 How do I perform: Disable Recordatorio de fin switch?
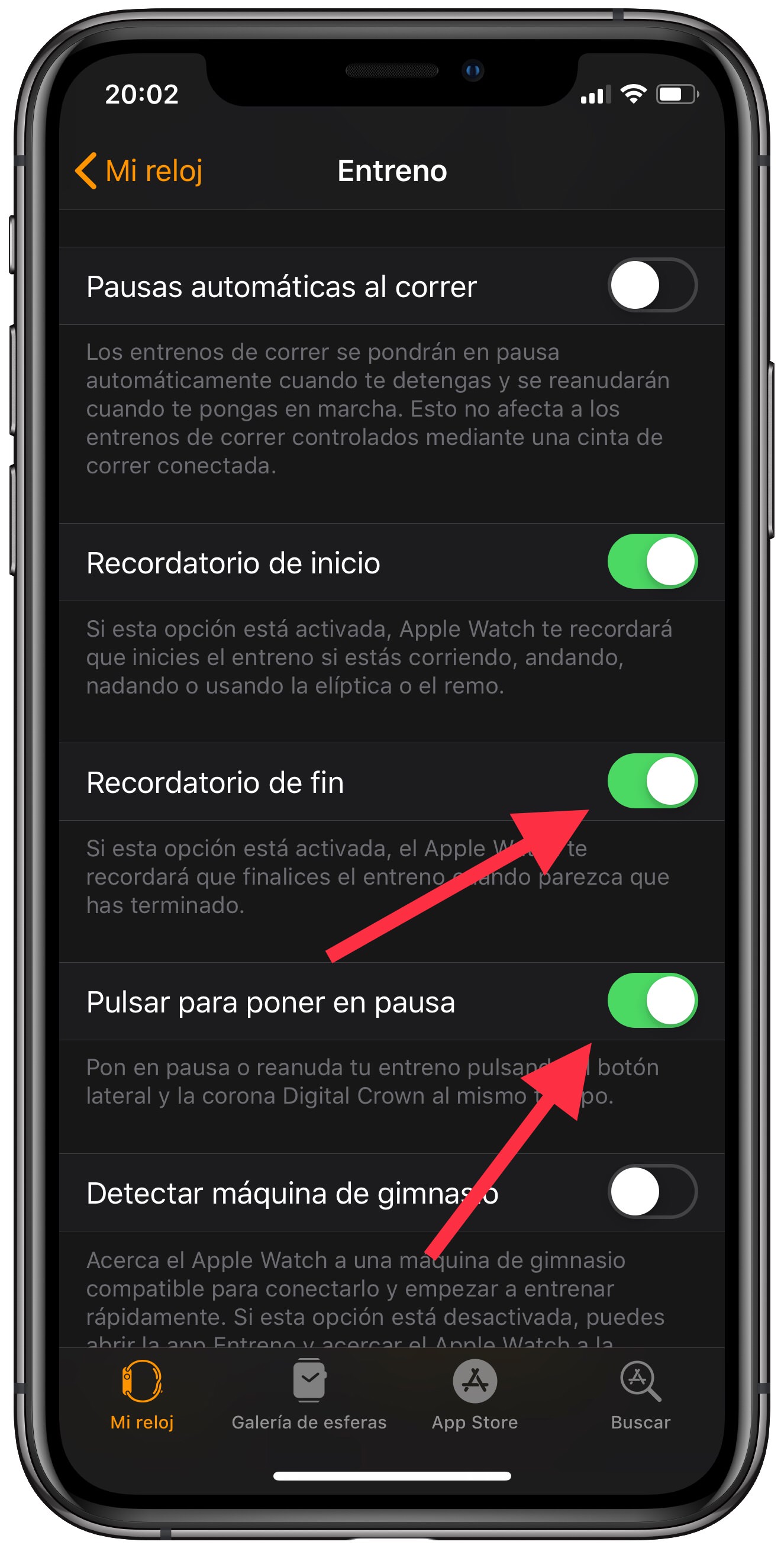coord(652,781)
